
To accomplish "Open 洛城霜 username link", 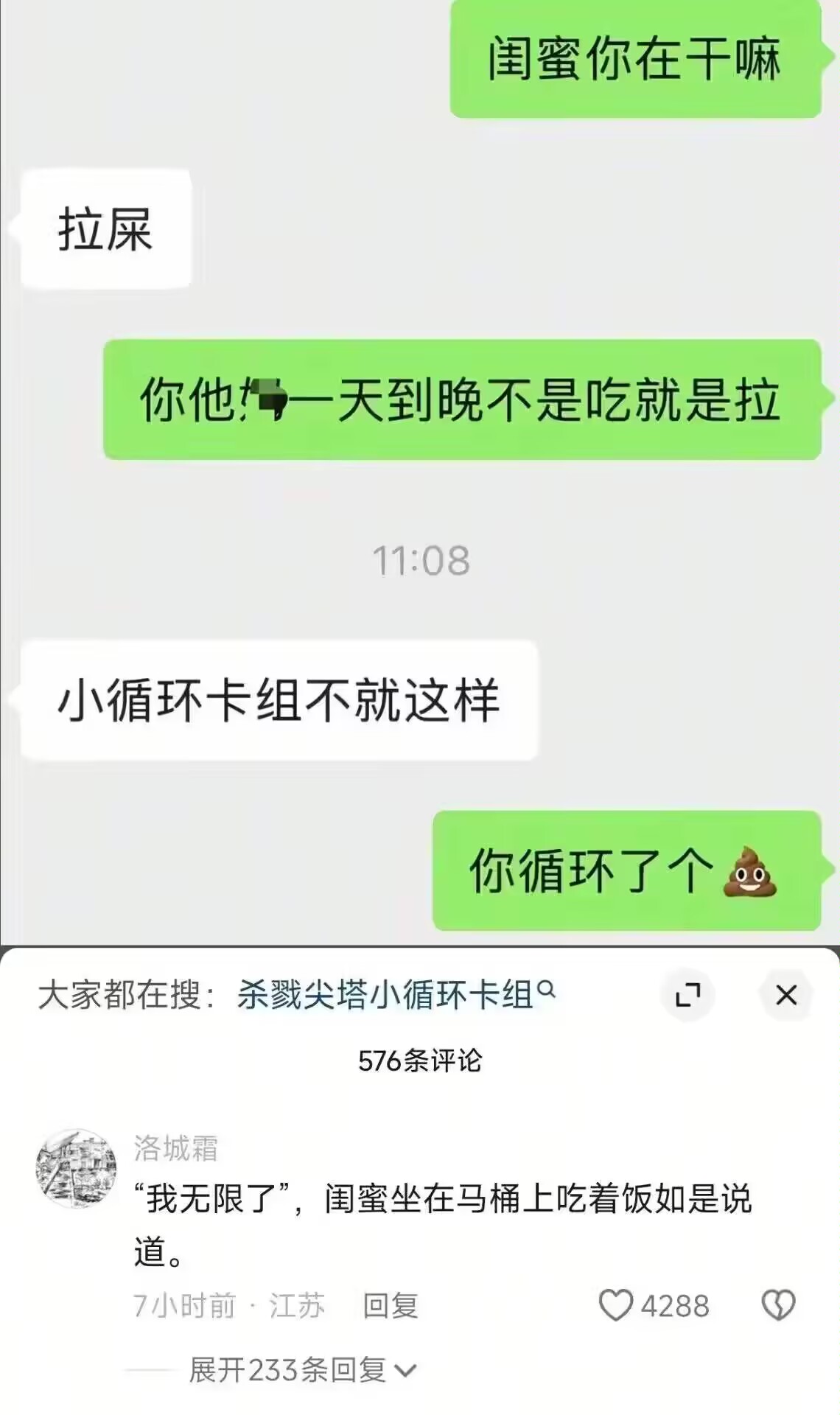I will pos(175,1147).
